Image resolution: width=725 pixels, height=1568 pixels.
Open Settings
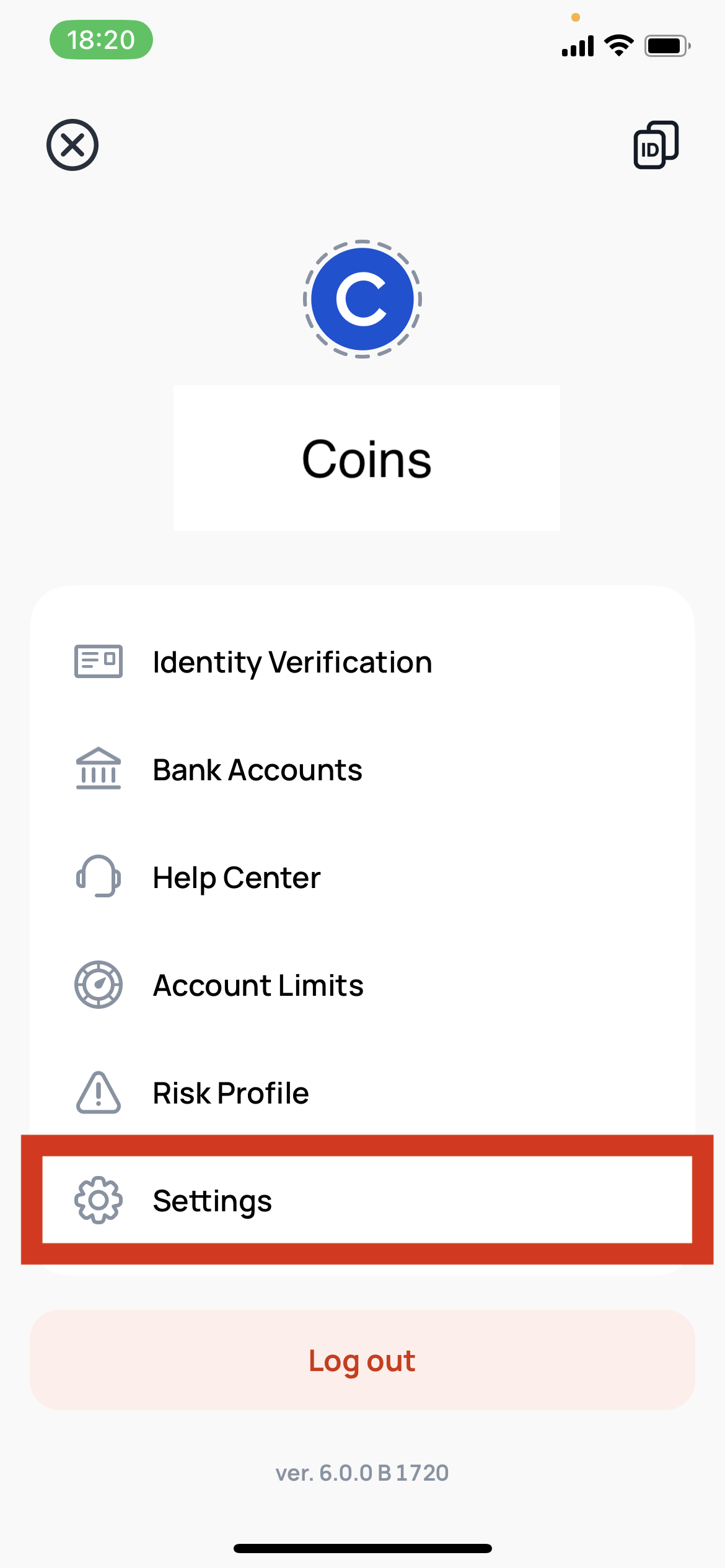point(367,1200)
